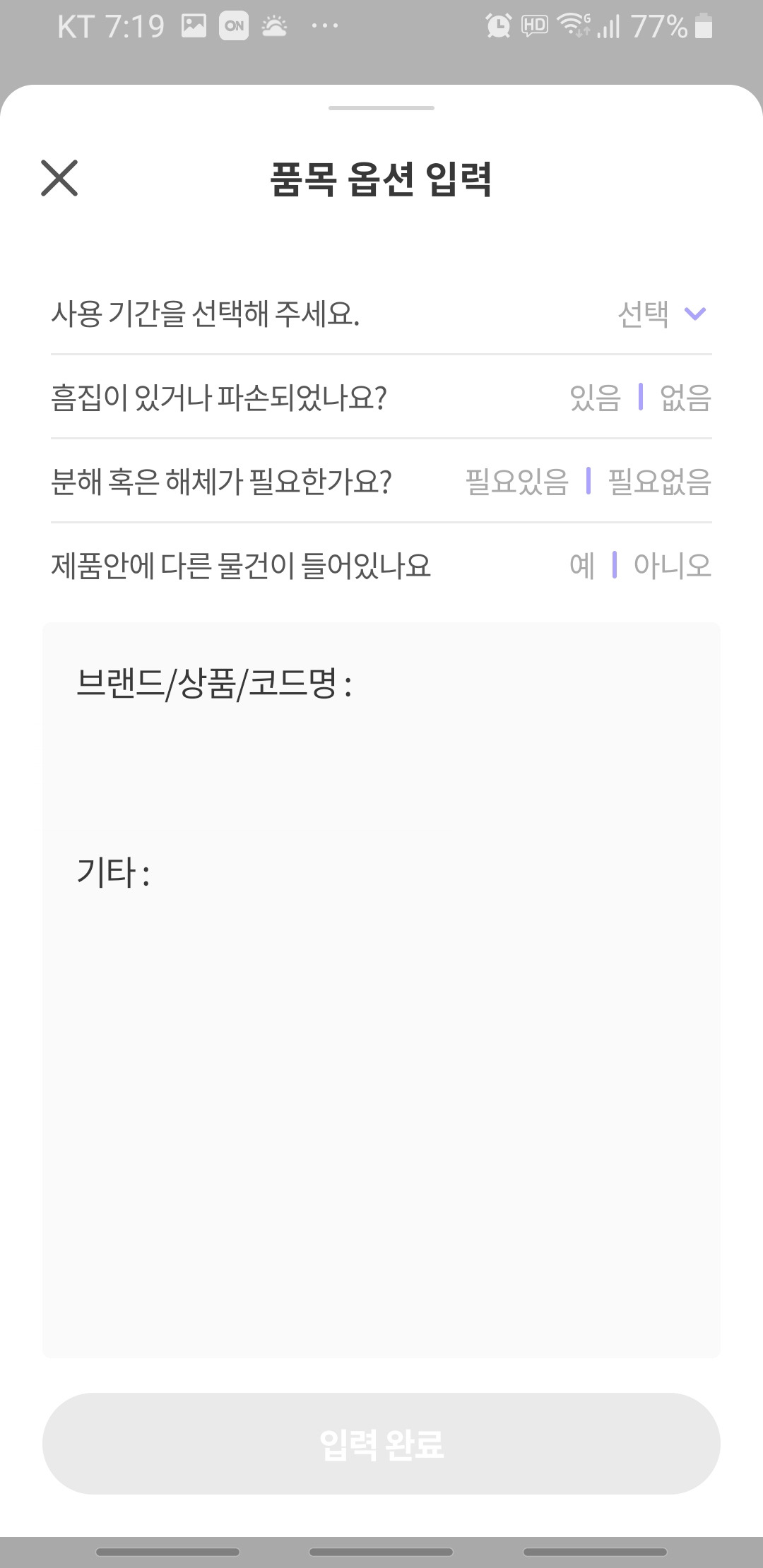Tap the battery indicator icon
Image resolution: width=763 pixels, height=1568 pixels.
point(704,25)
